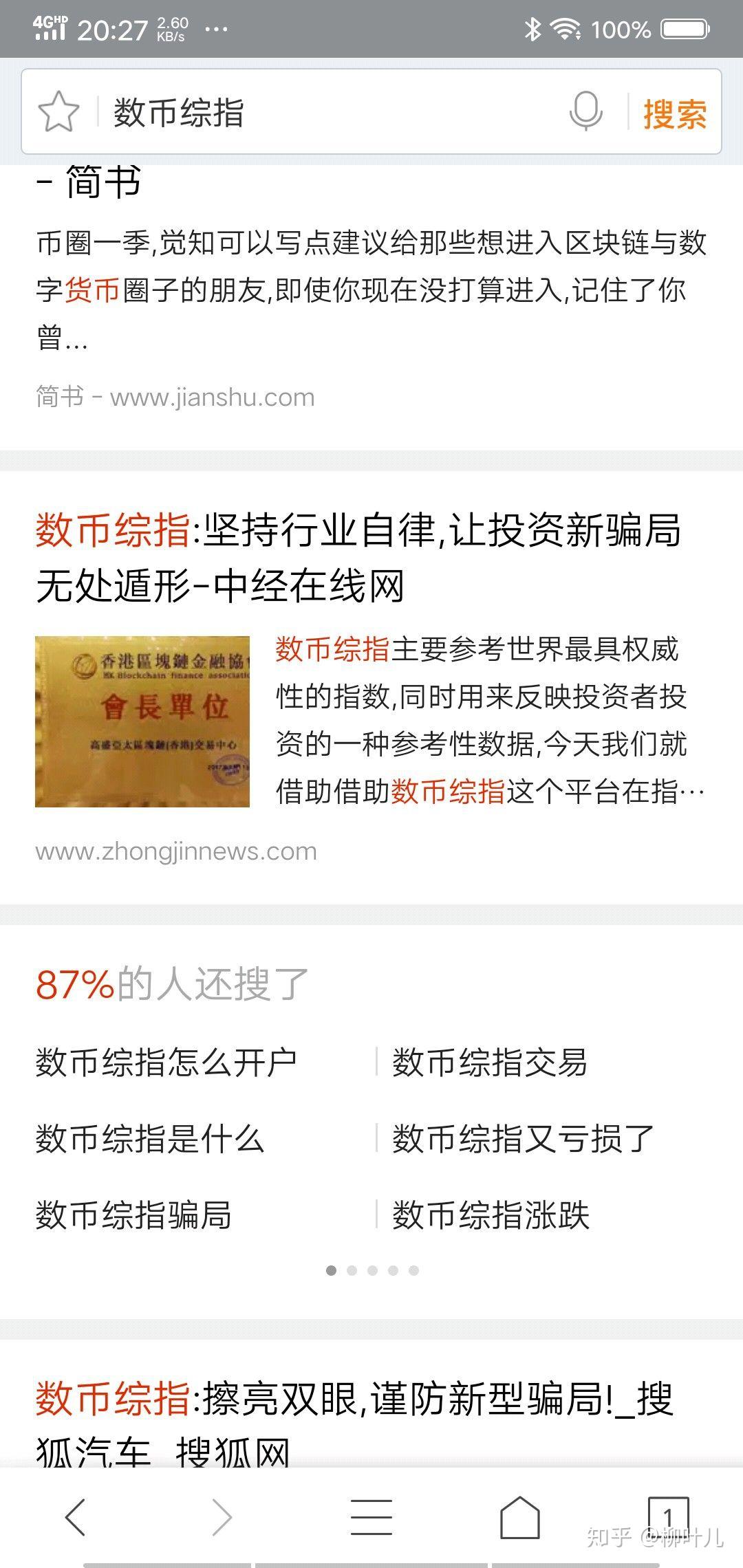Open the 中经在线网 result about 坚持行业自律
The image size is (743, 1568).
(358, 558)
